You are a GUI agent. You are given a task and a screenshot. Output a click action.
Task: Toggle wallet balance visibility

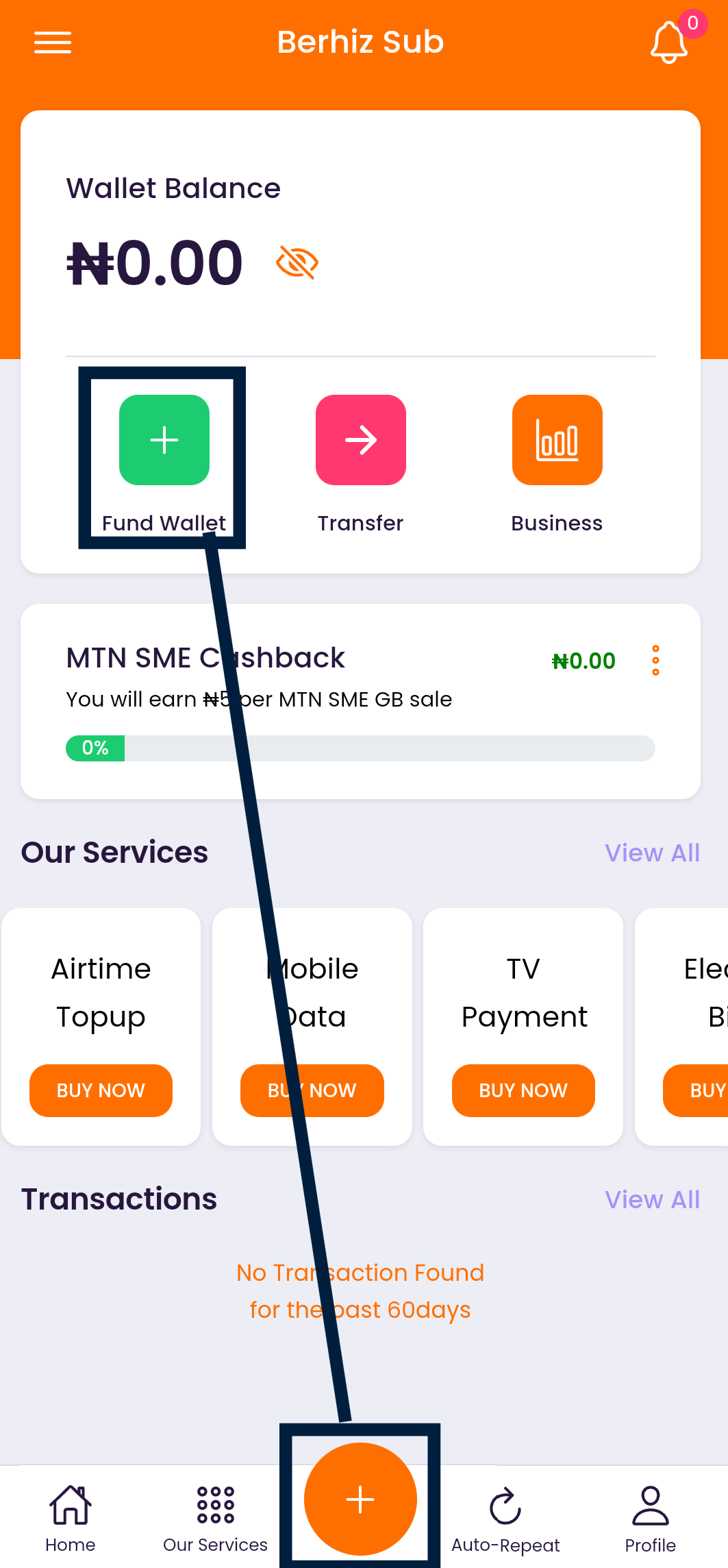click(x=297, y=263)
